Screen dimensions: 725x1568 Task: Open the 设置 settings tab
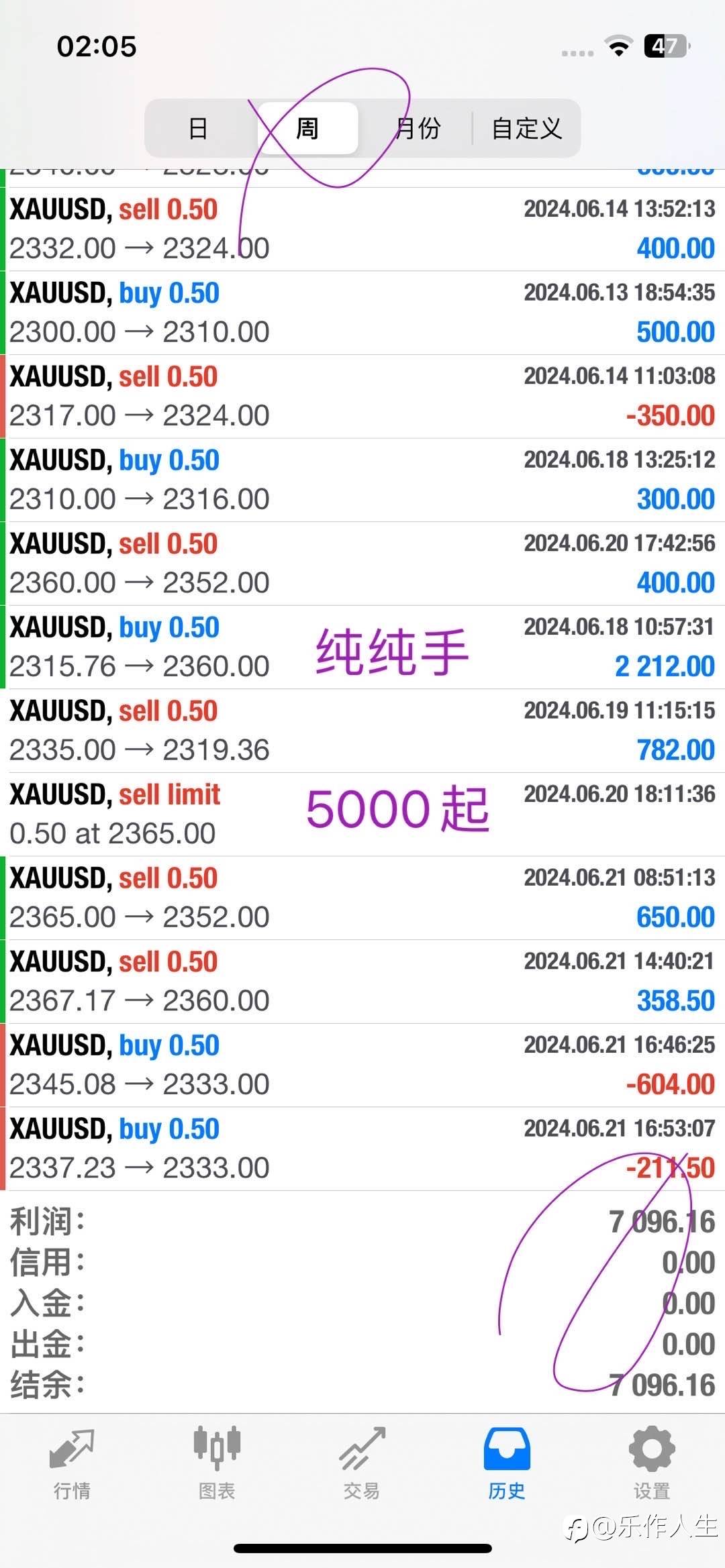(652, 1463)
